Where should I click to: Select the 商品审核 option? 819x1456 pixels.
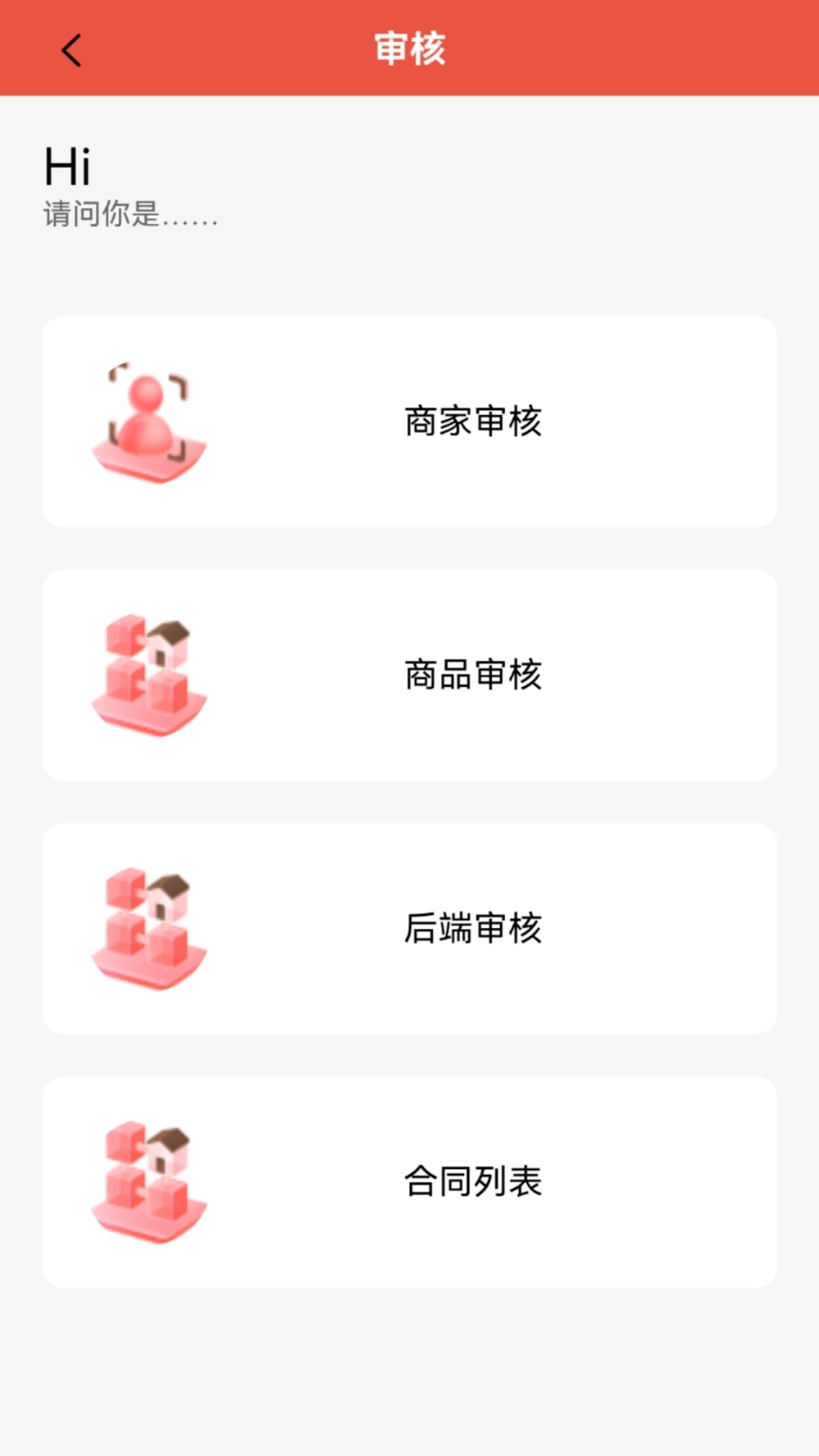pos(409,674)
